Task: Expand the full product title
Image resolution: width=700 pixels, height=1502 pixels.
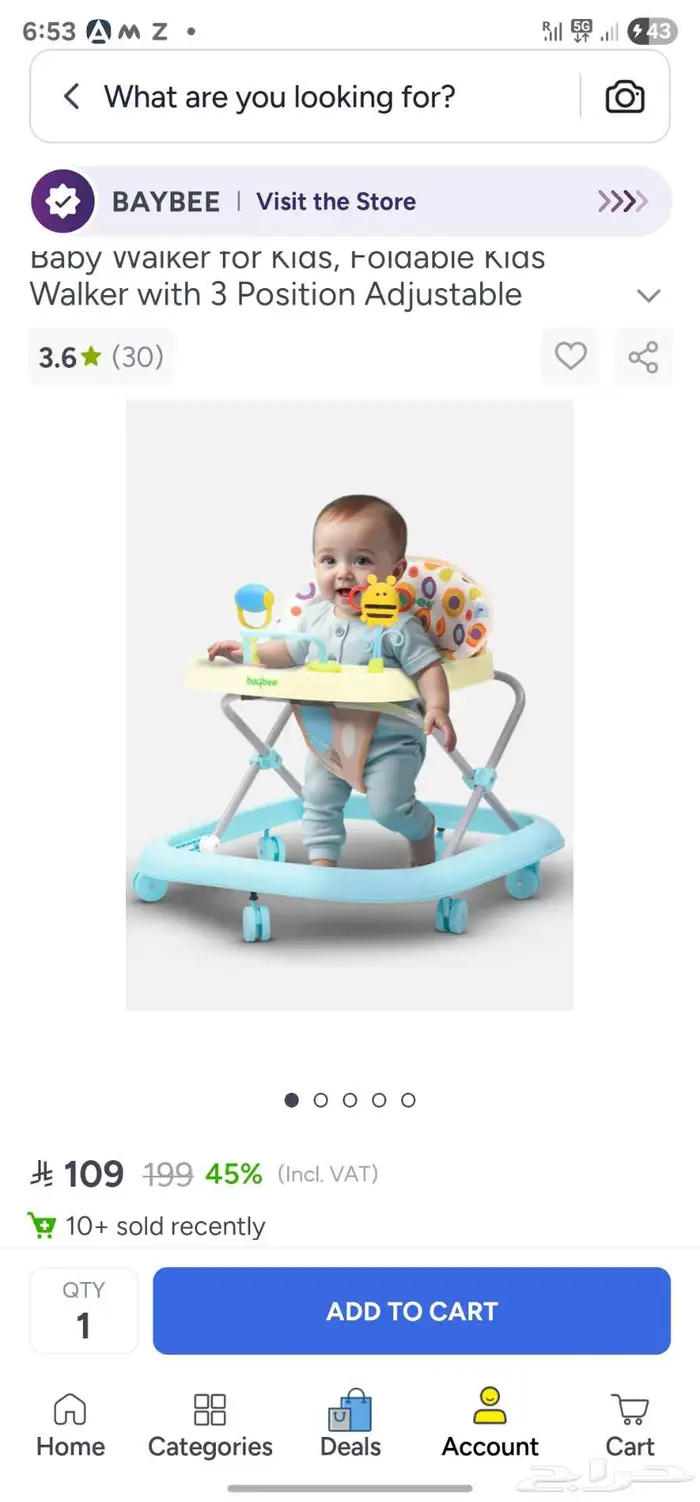Action: [649, 295]
